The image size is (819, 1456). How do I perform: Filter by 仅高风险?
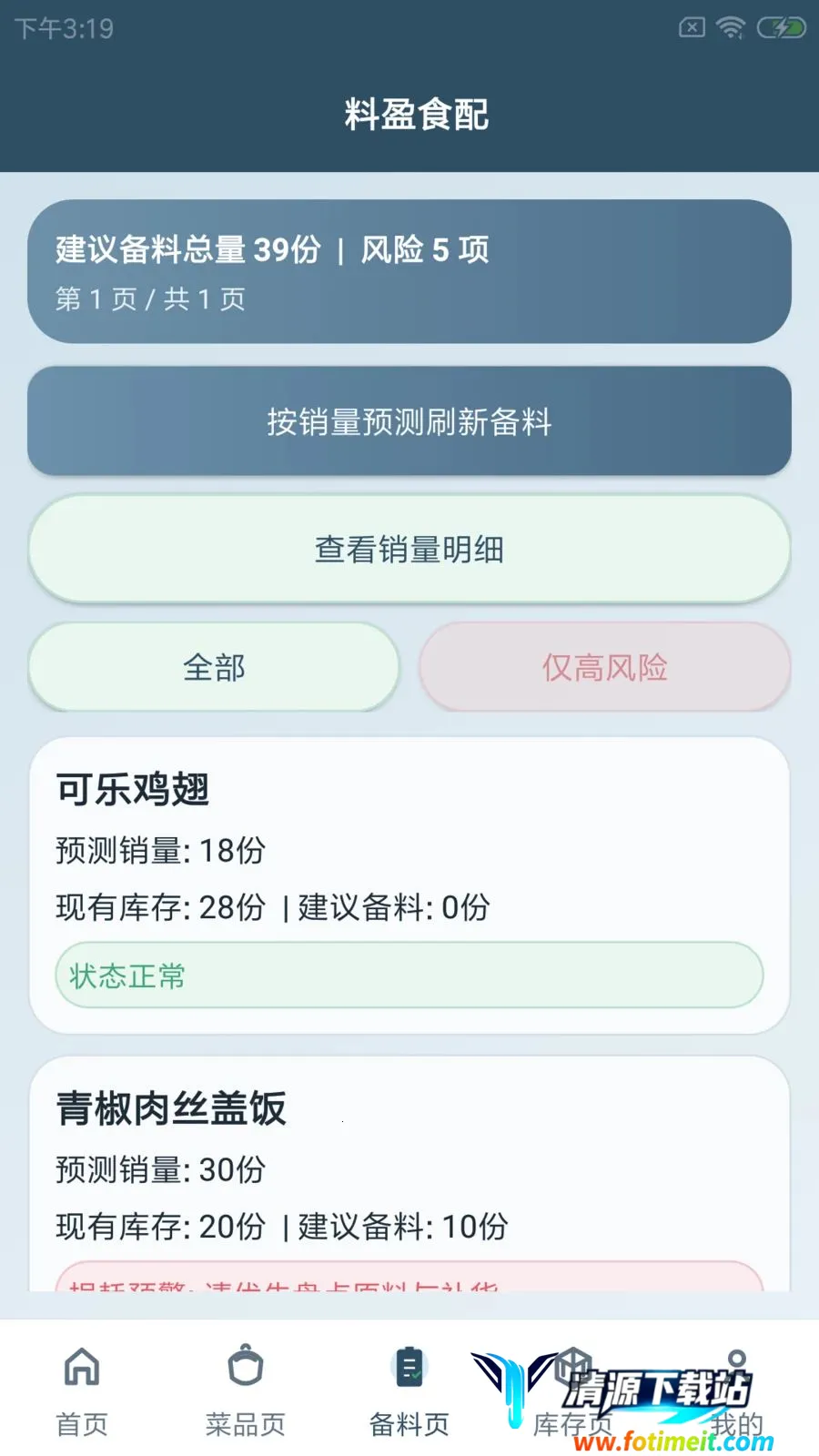[x=605, y=667]
